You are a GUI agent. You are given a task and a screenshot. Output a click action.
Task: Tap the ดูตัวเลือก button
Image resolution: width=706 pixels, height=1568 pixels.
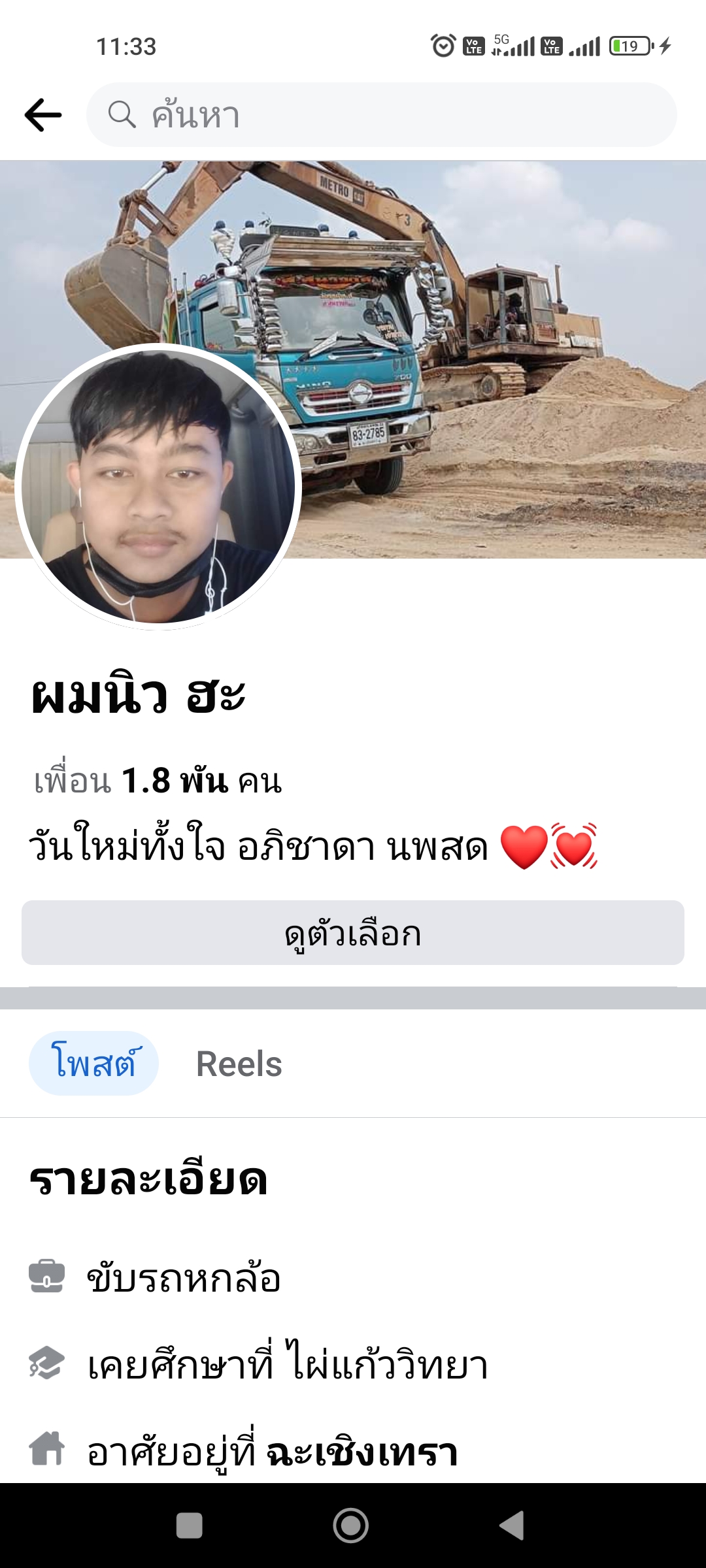tap(353, 933)
